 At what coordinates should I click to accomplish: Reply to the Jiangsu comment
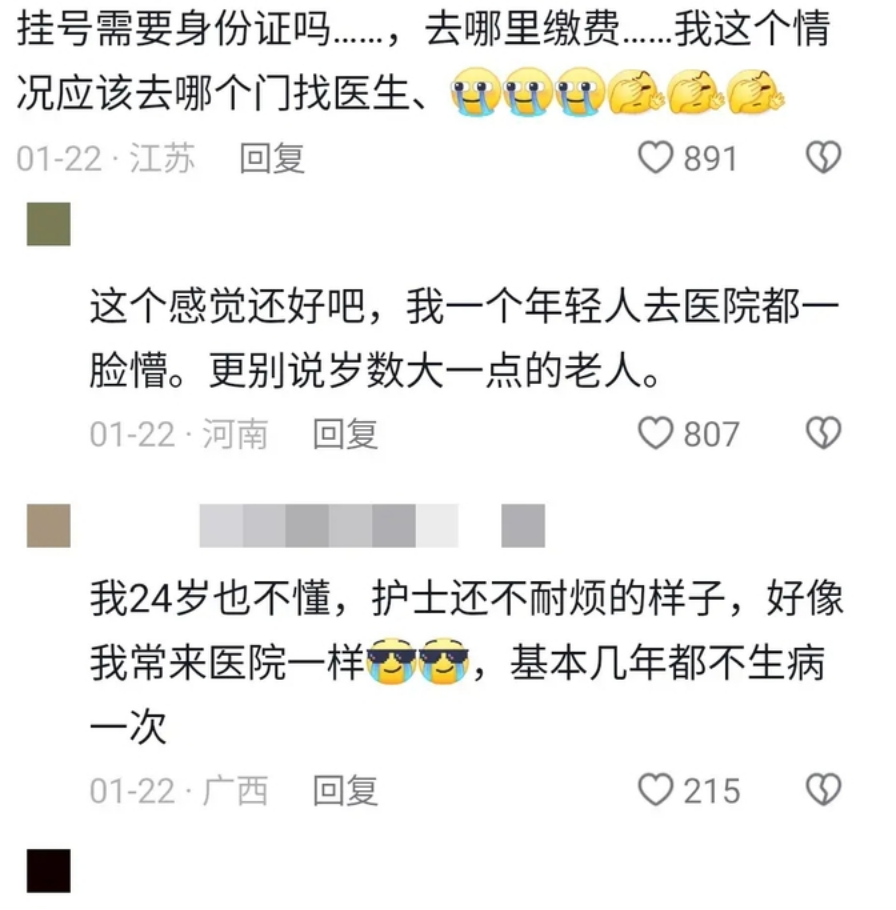pos(271,158)
